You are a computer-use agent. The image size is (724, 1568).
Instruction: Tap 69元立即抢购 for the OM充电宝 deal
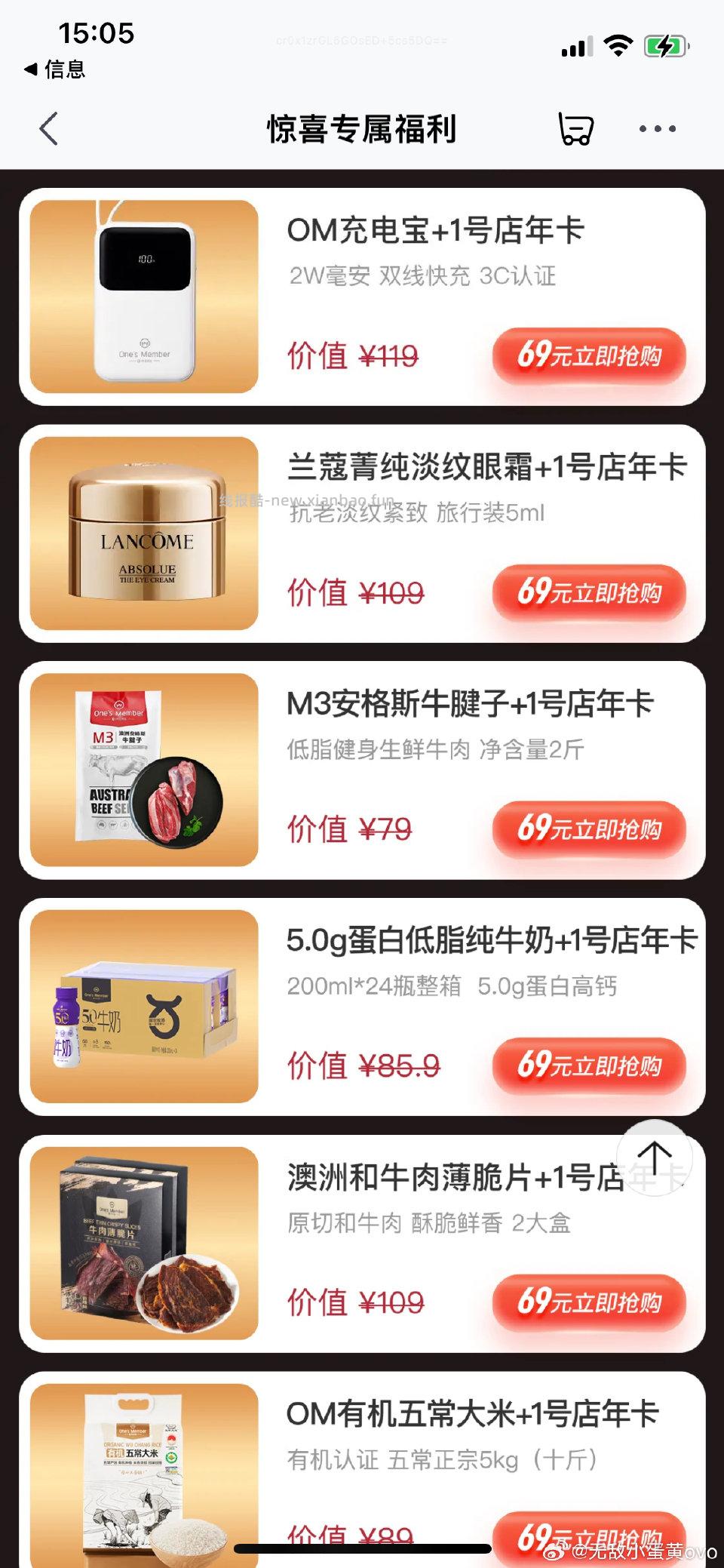coord(591,356)
